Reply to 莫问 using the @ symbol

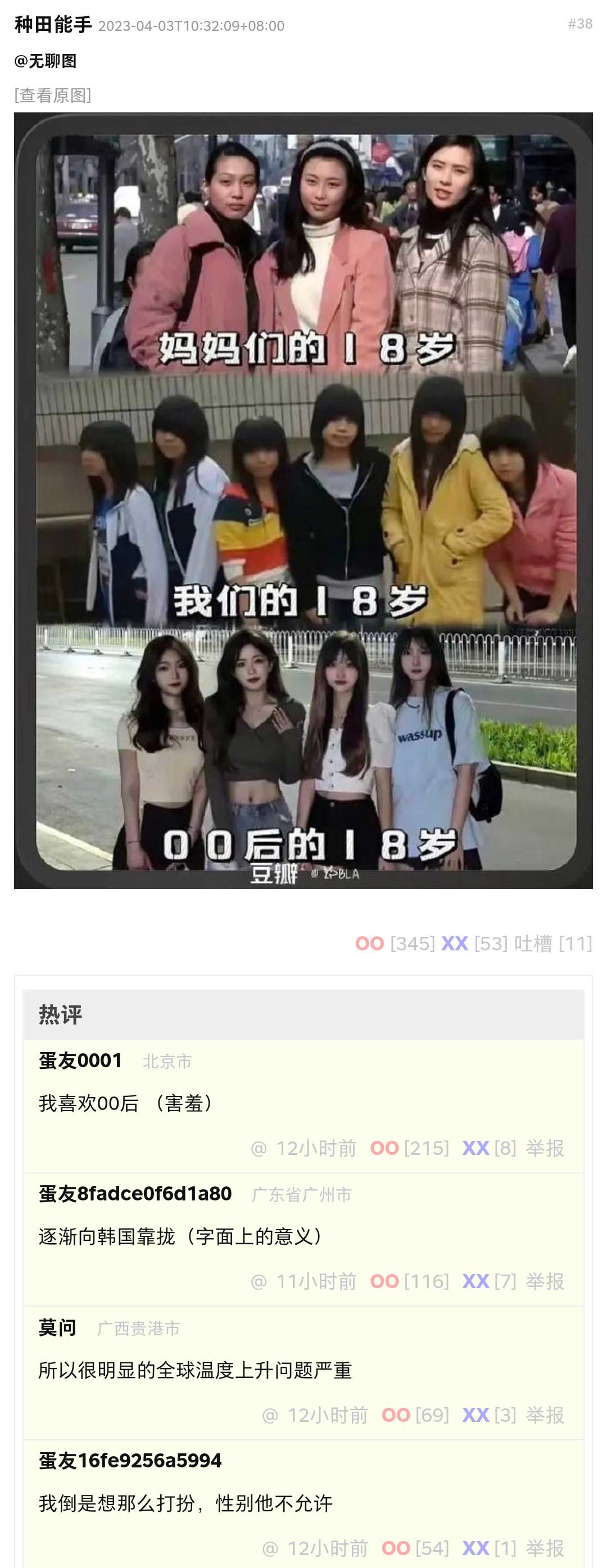click(270, 1416)
